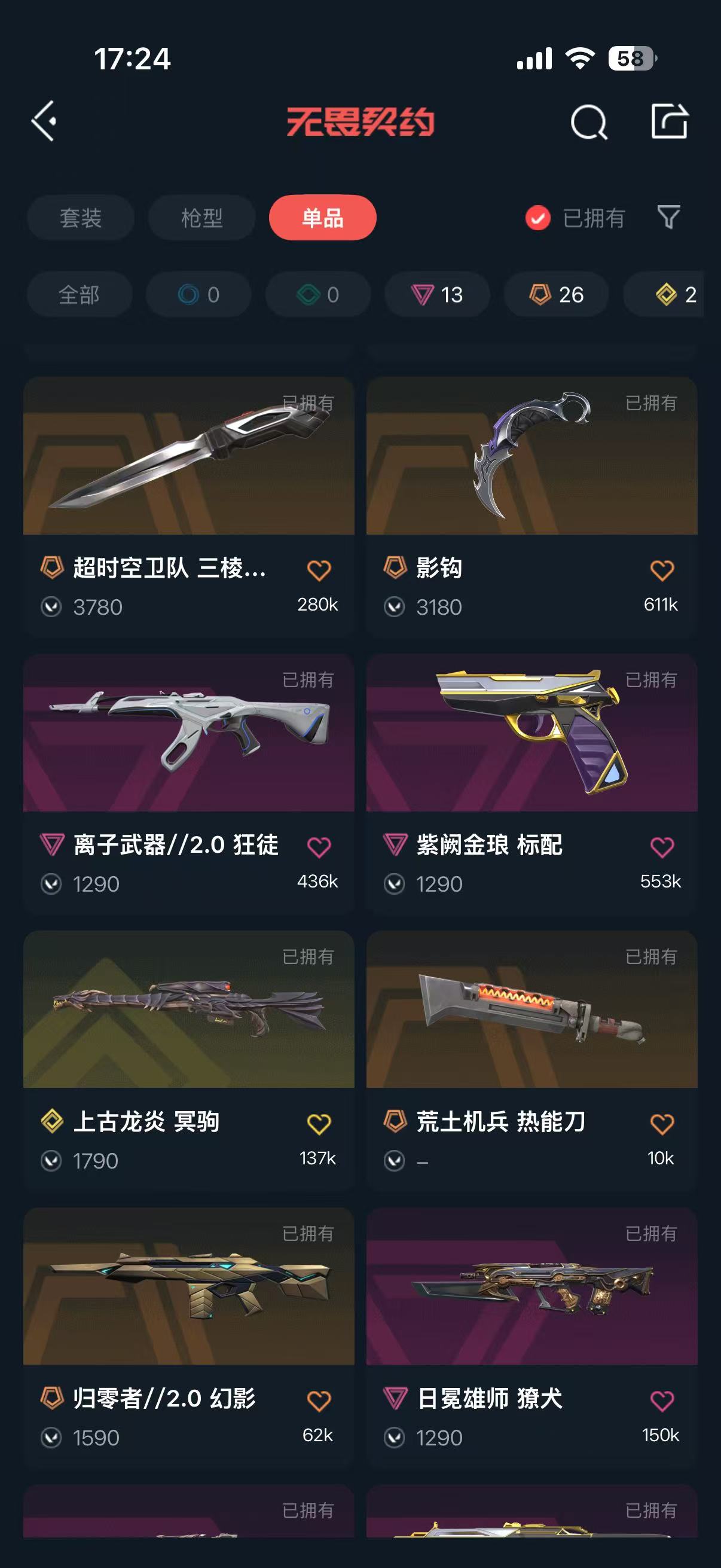Screen dimensions: 721x1568
Task: Open the 上古龙炎 冥驹 card
Action: tap(188, 1060)
